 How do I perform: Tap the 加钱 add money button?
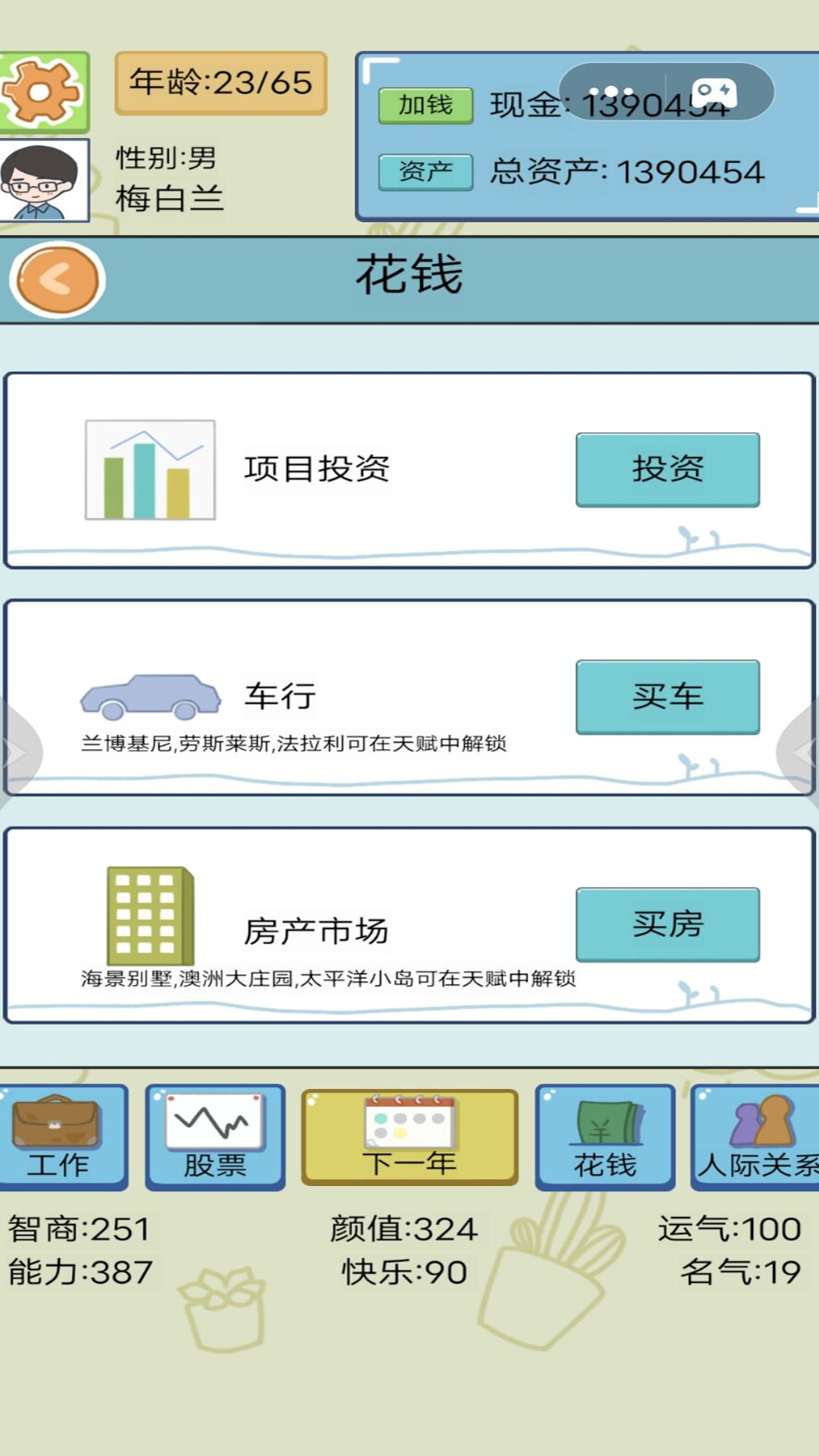pyautogui.click(x=425, y=105)
